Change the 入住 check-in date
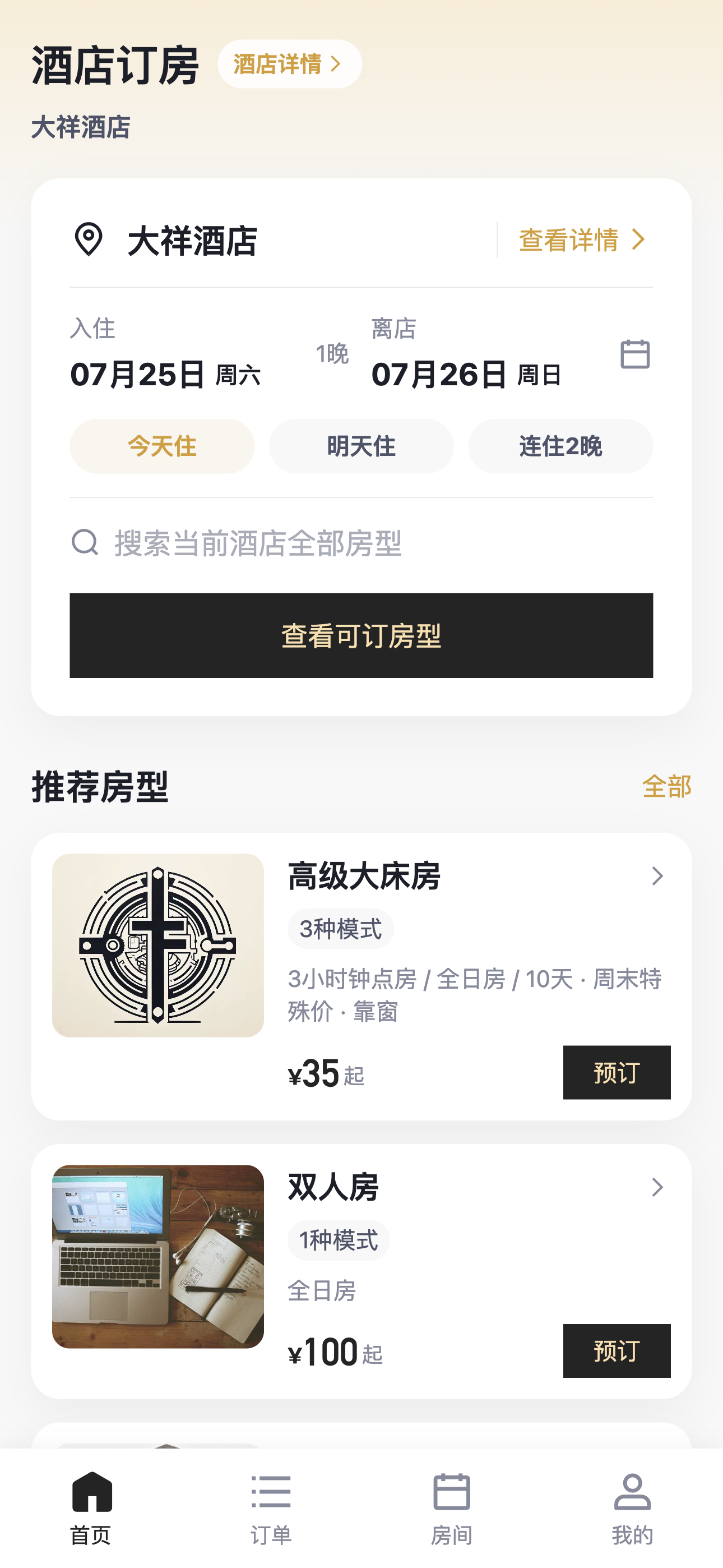The height and width of the screenshot is (1568, 723). (165, 354)
